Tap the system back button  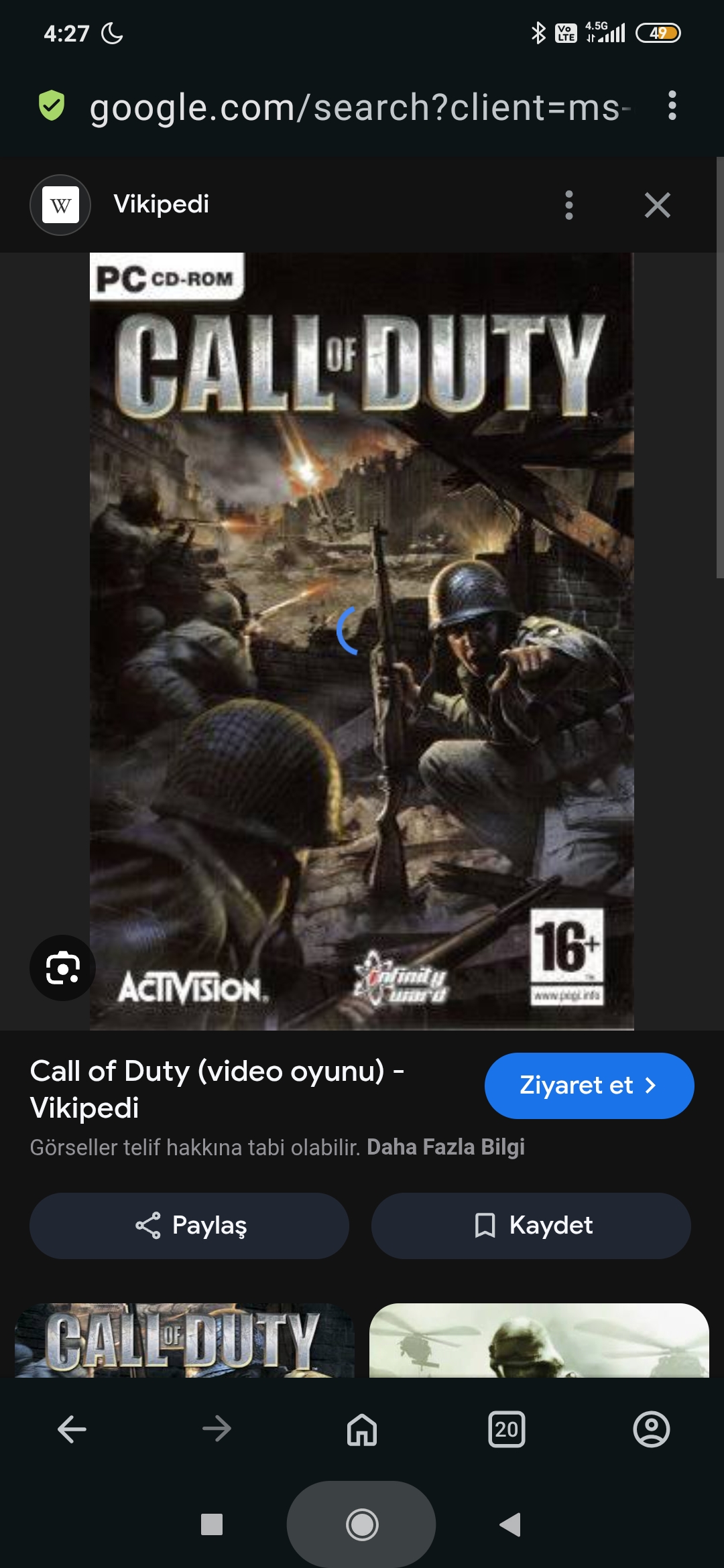[x=511, y=1524]
